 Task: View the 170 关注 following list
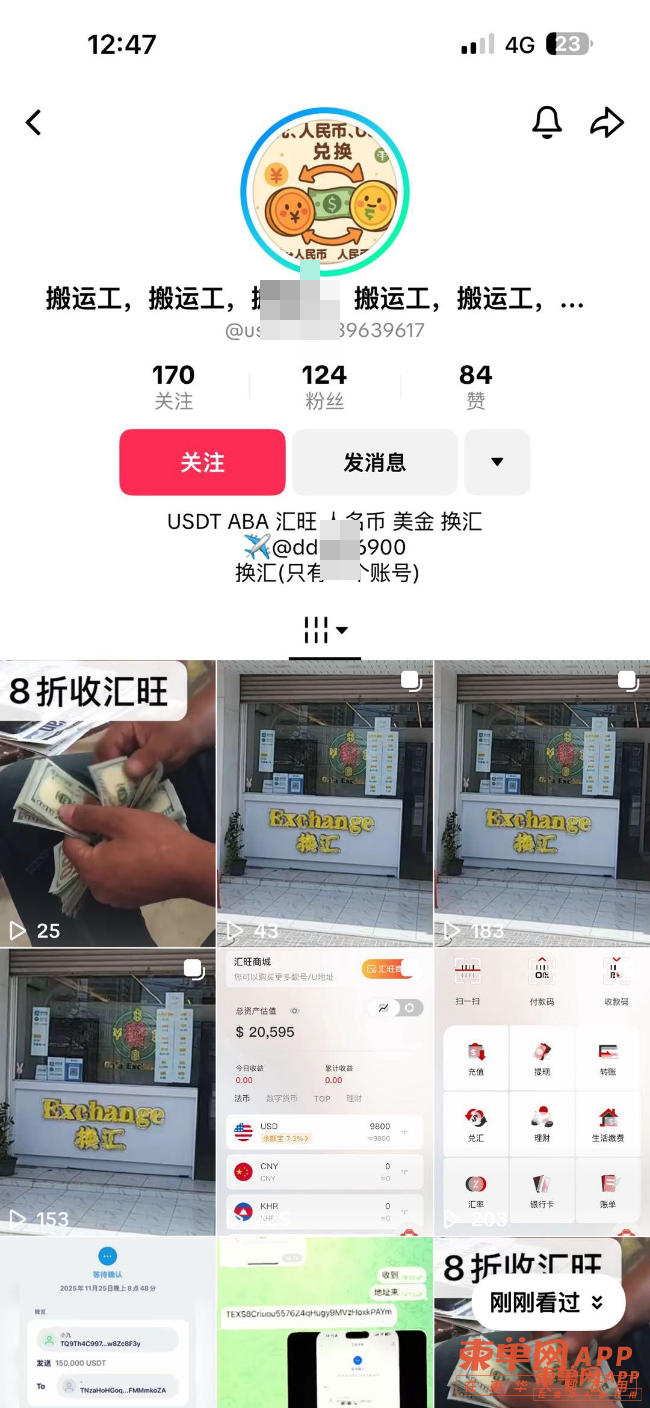click(173, 387)
